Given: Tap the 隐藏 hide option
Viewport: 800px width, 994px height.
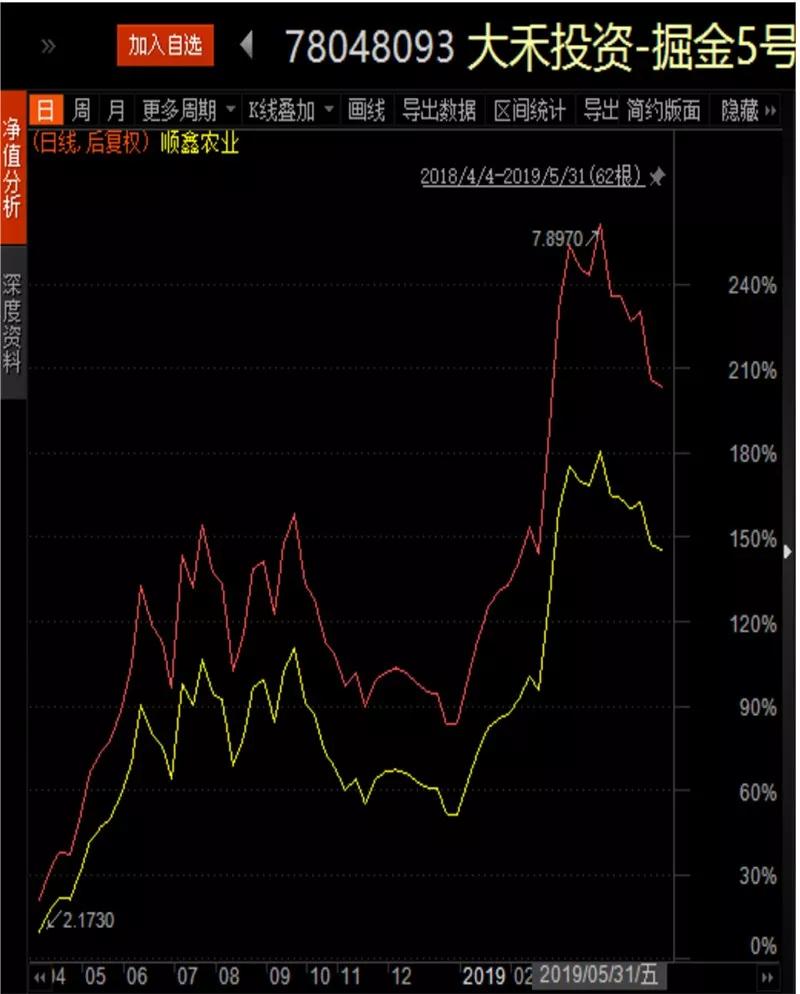Looking at the screenshot, I should (x=740, y=110).
